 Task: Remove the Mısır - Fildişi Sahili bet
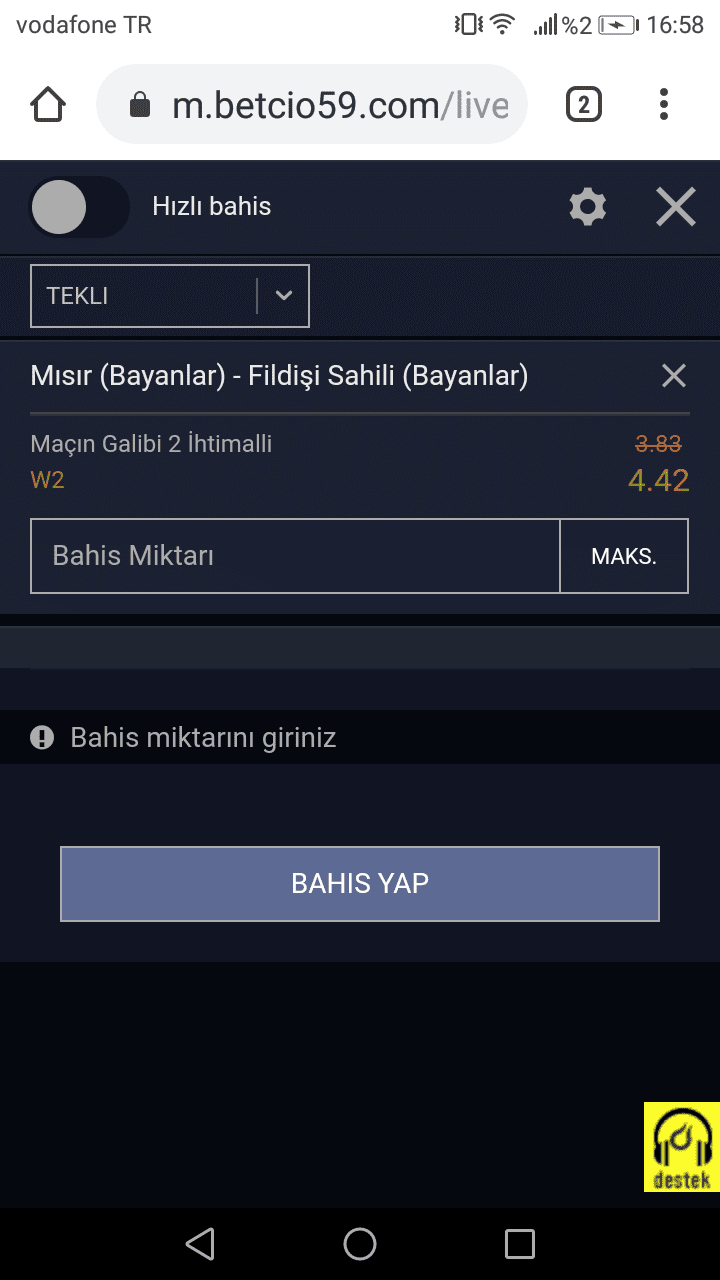click(x=674, y=376)
